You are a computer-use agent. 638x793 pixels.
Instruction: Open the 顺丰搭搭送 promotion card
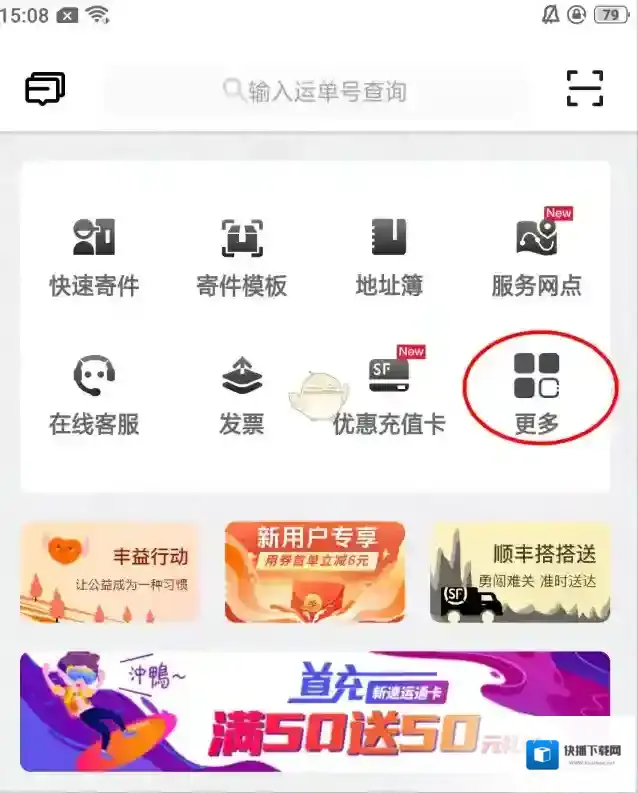(521, 572)
